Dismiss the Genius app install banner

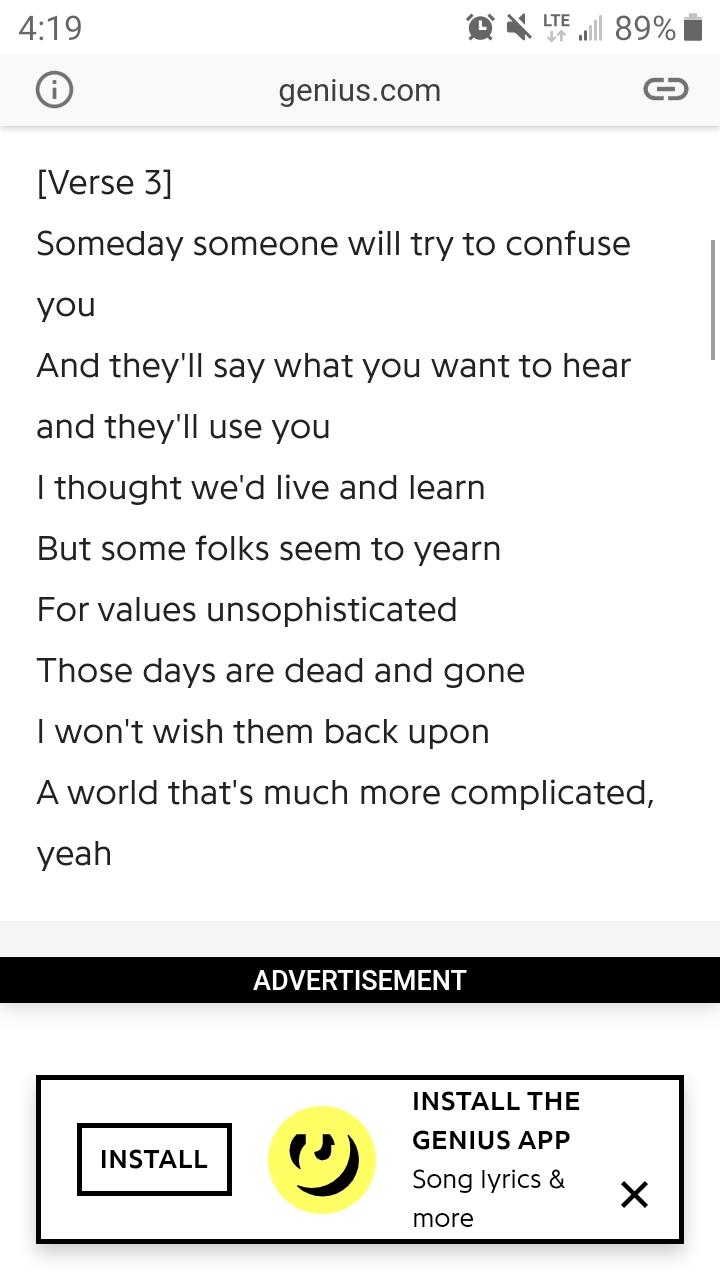point(634,1194)
